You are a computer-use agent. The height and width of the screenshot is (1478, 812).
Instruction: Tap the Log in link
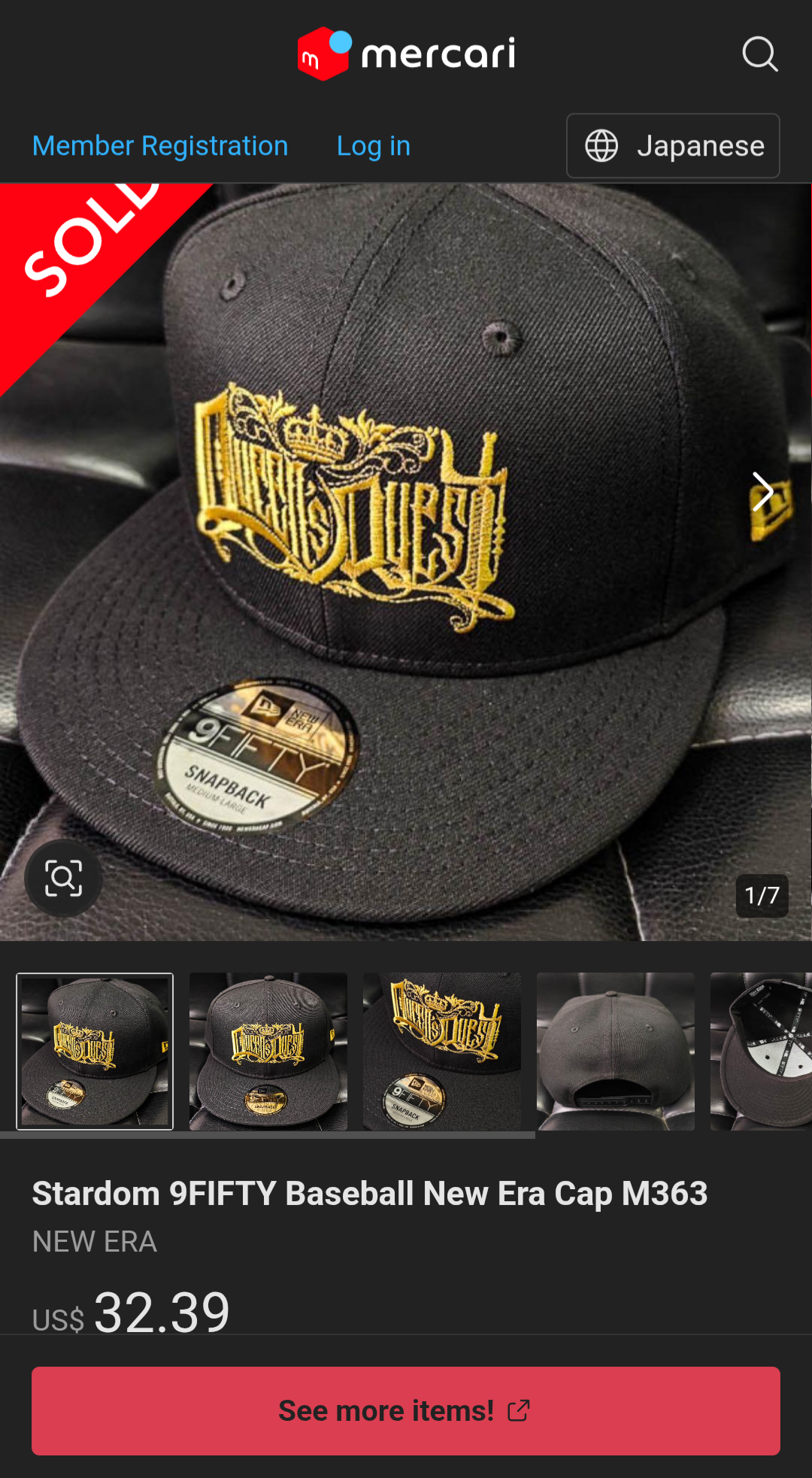(x=374, y=146)
